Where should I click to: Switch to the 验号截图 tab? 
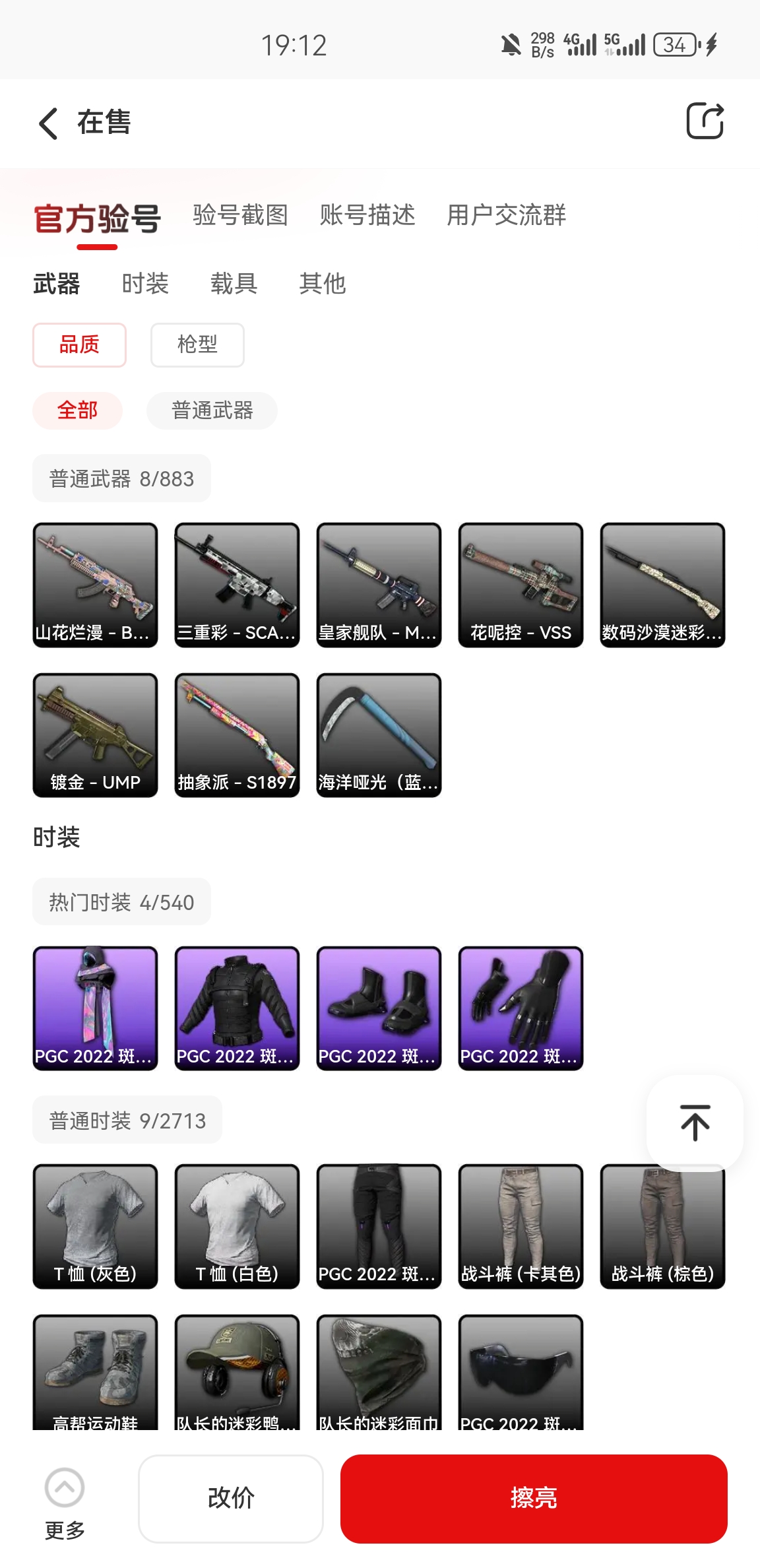tap(240, 215)
